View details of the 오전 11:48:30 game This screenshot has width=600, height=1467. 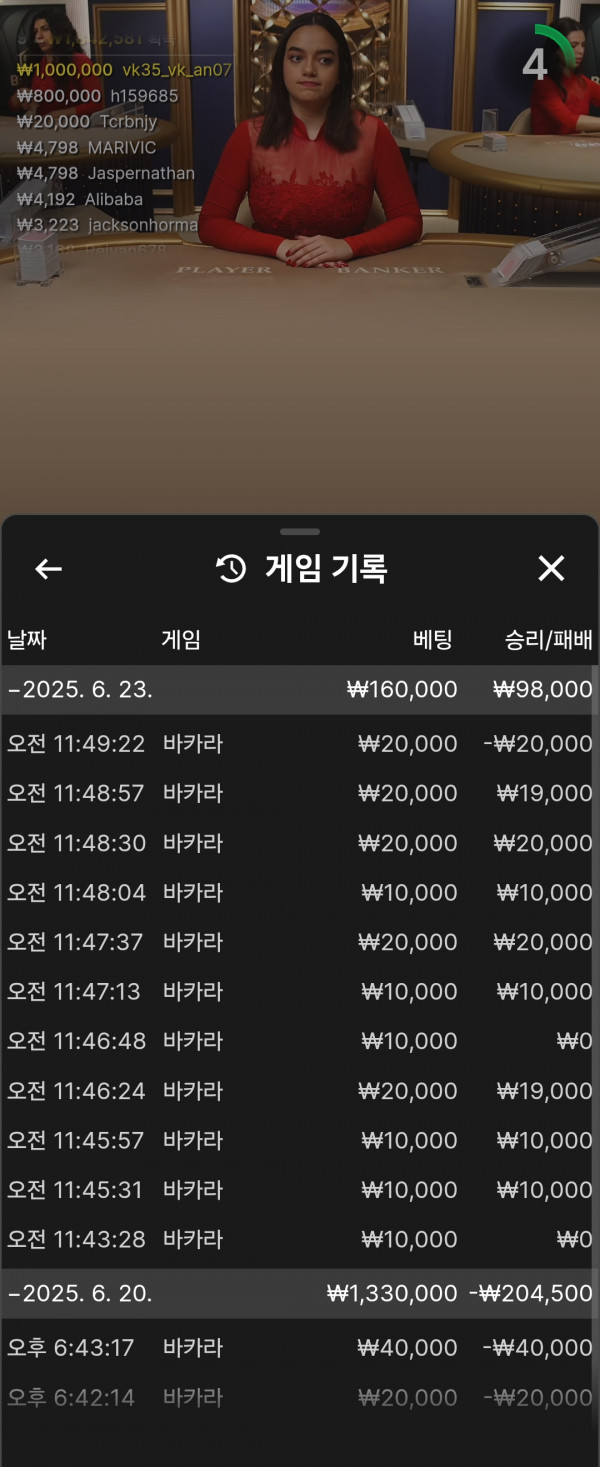point(300,843)
